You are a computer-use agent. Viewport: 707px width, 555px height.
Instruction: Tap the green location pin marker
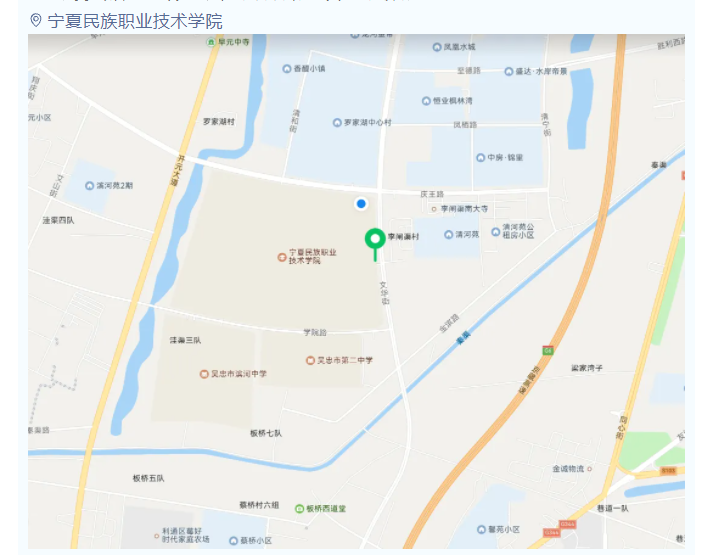[x=375, y=240]
